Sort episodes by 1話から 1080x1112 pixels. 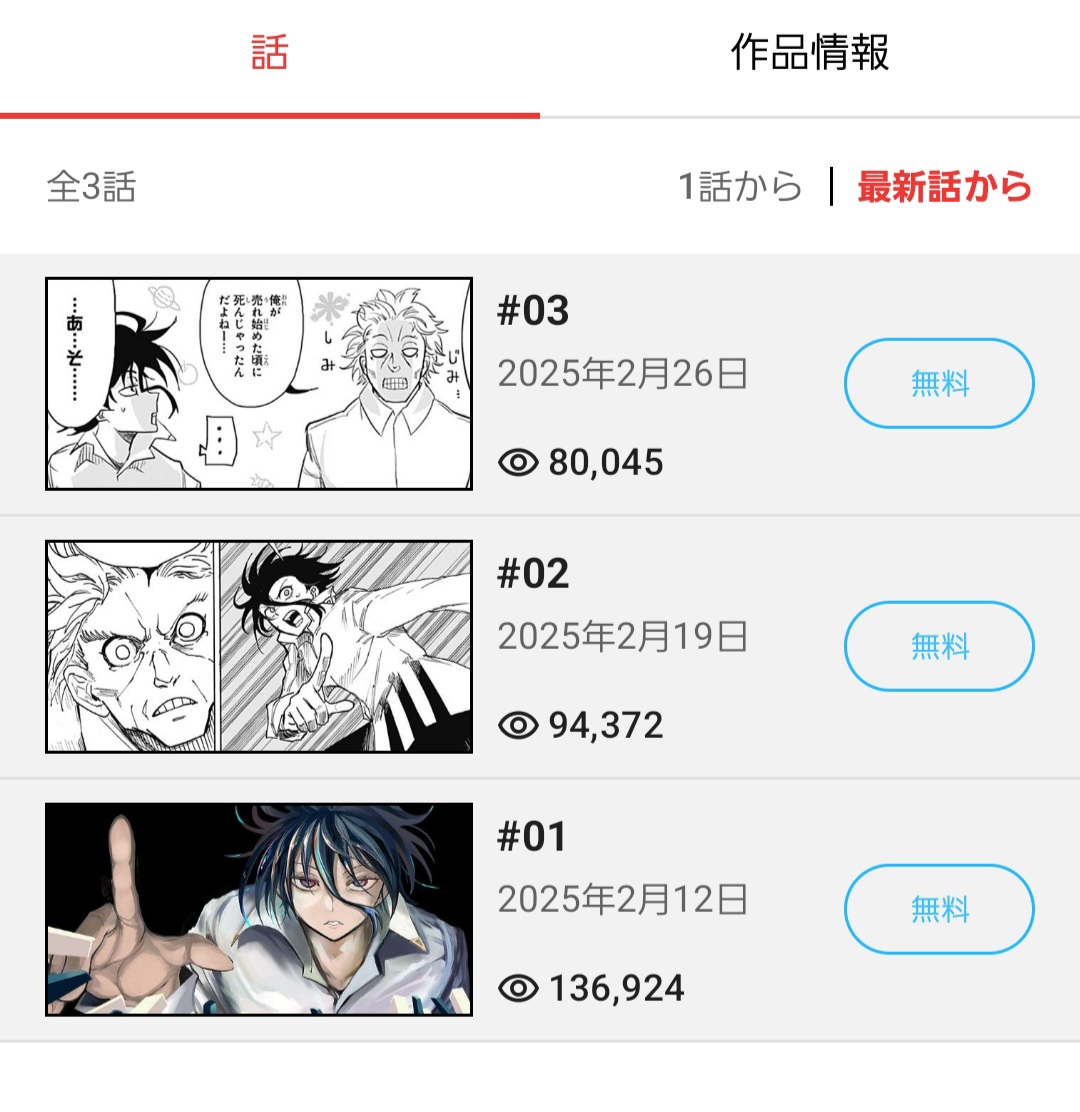coord(740,187)
